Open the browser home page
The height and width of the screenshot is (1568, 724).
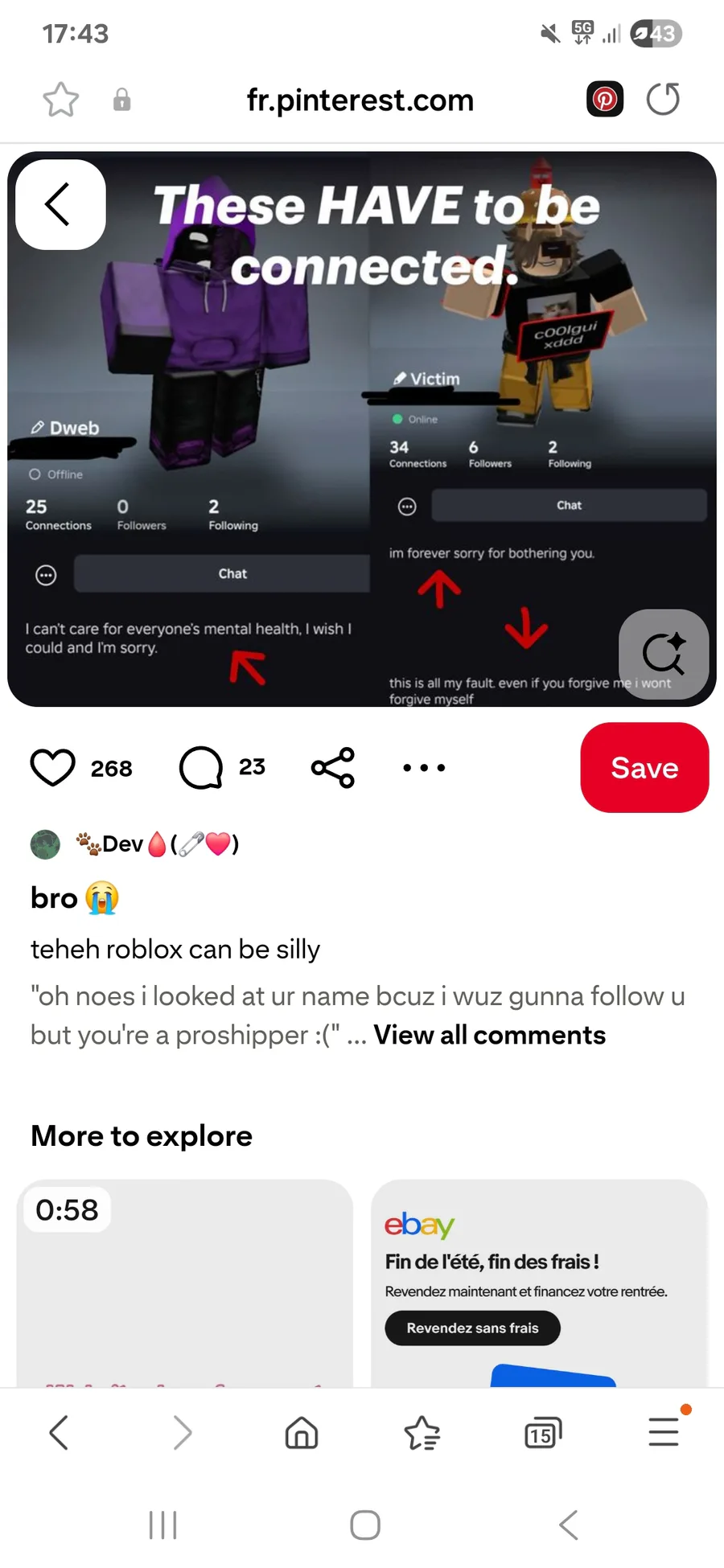[302, 1432]
